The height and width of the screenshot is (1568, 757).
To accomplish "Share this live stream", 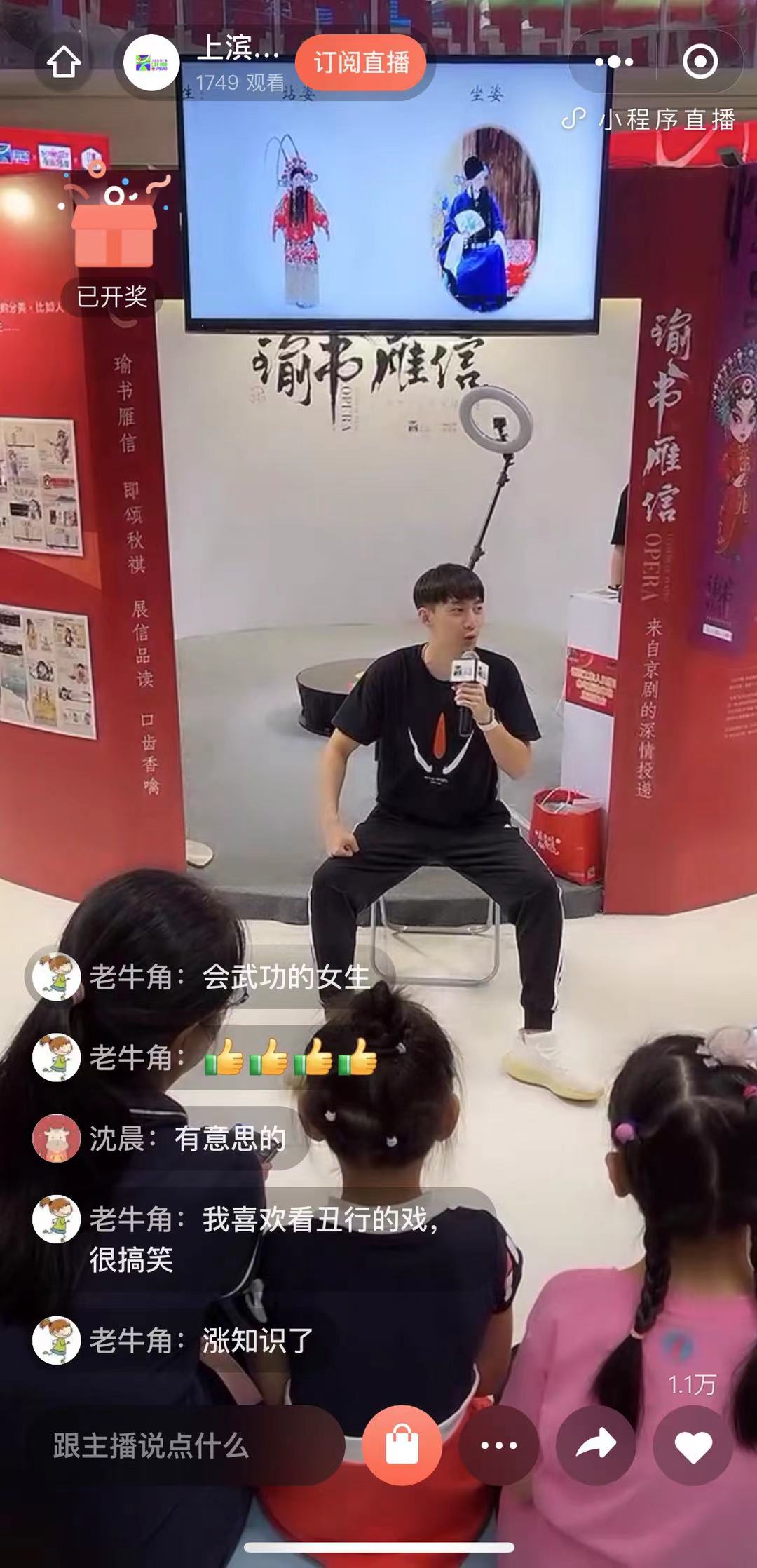I will [596, 1446].
